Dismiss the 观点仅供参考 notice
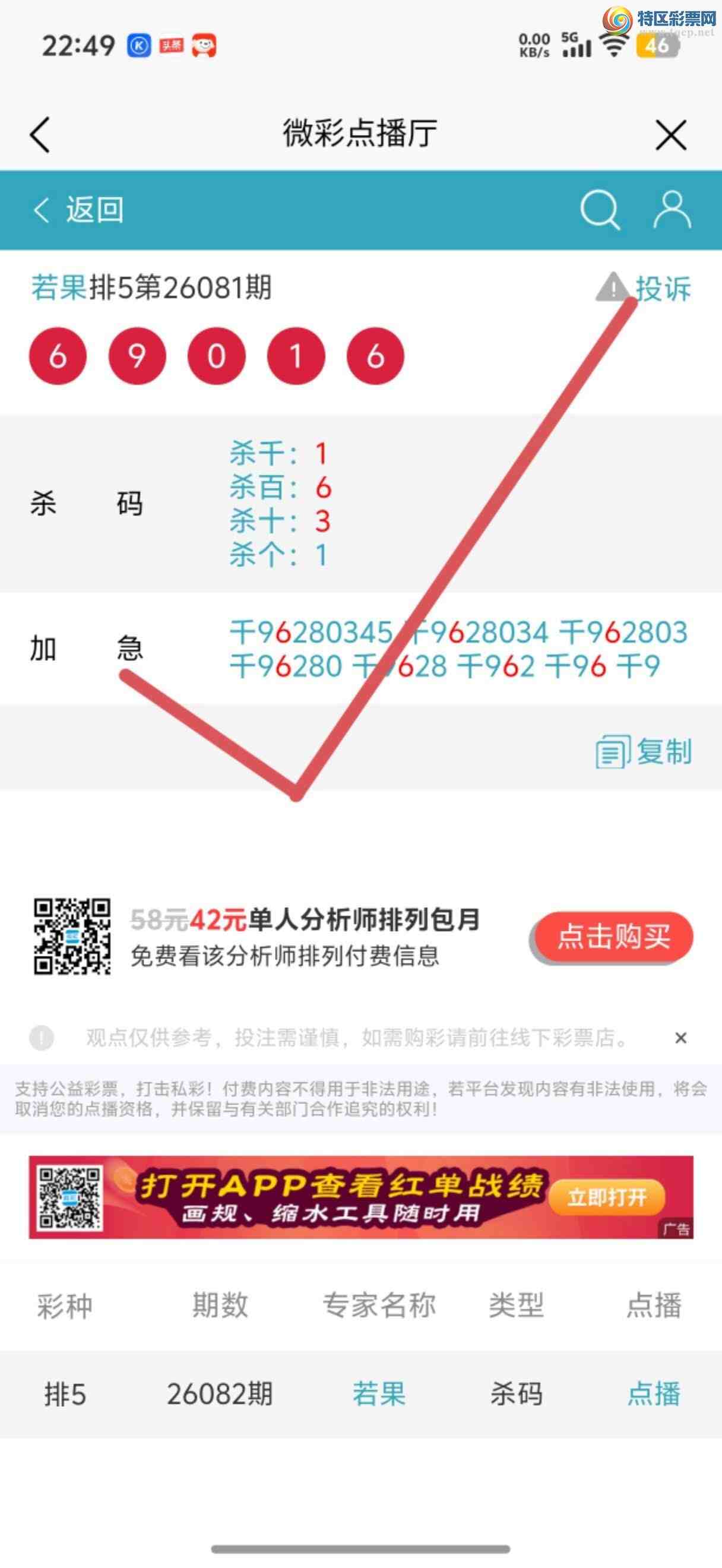Image resolution: width=722 pixels, height=1568 pixels. pos(680,1038)
